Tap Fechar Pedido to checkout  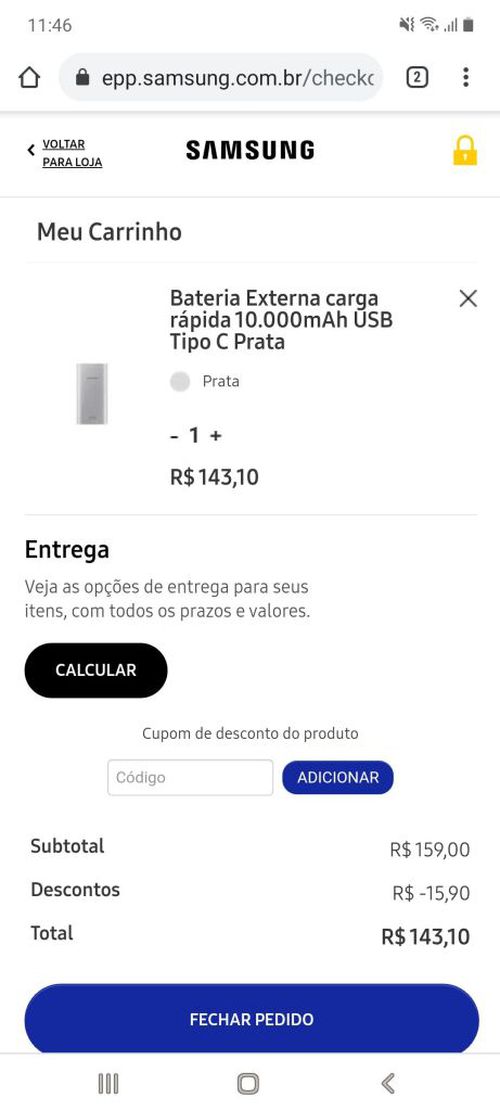(x=251, y=1020)
